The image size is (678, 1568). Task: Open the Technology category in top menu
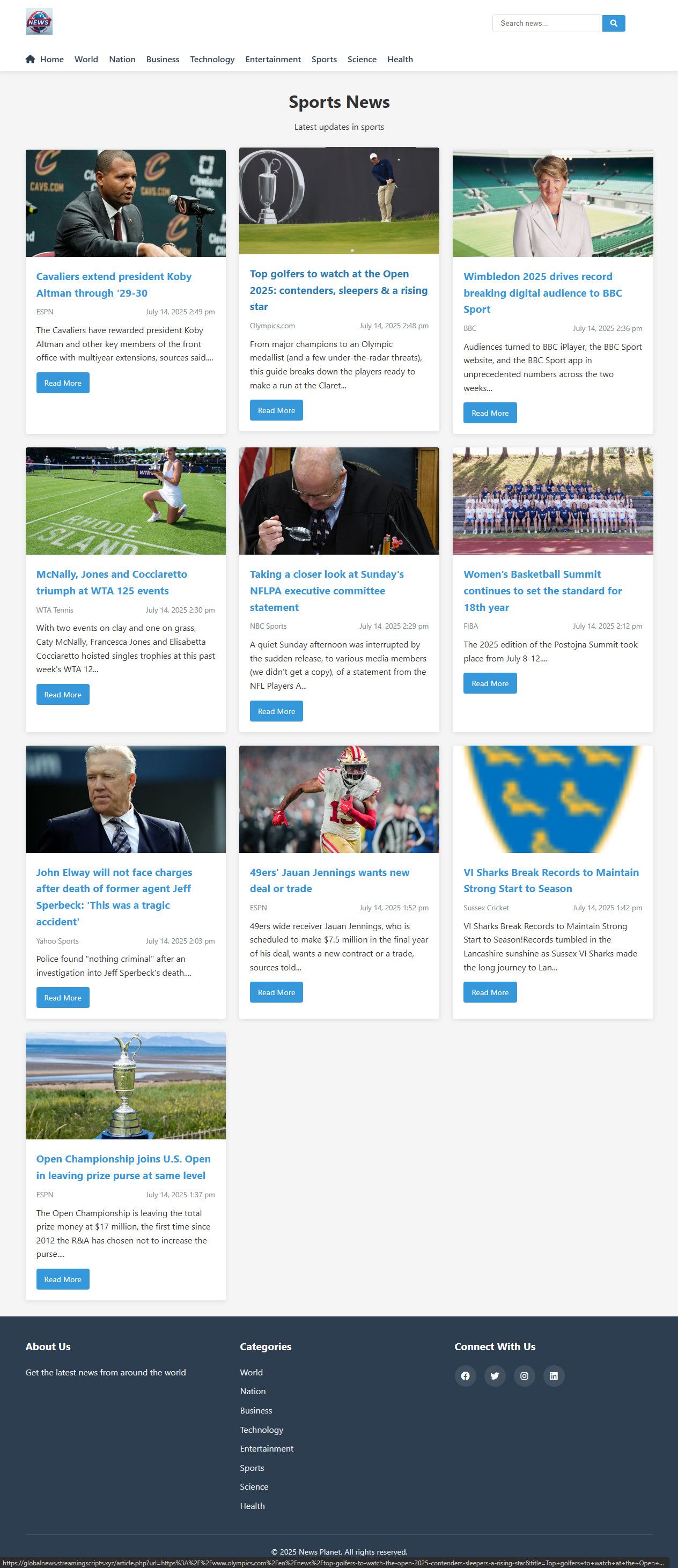[x=212, y=59]
